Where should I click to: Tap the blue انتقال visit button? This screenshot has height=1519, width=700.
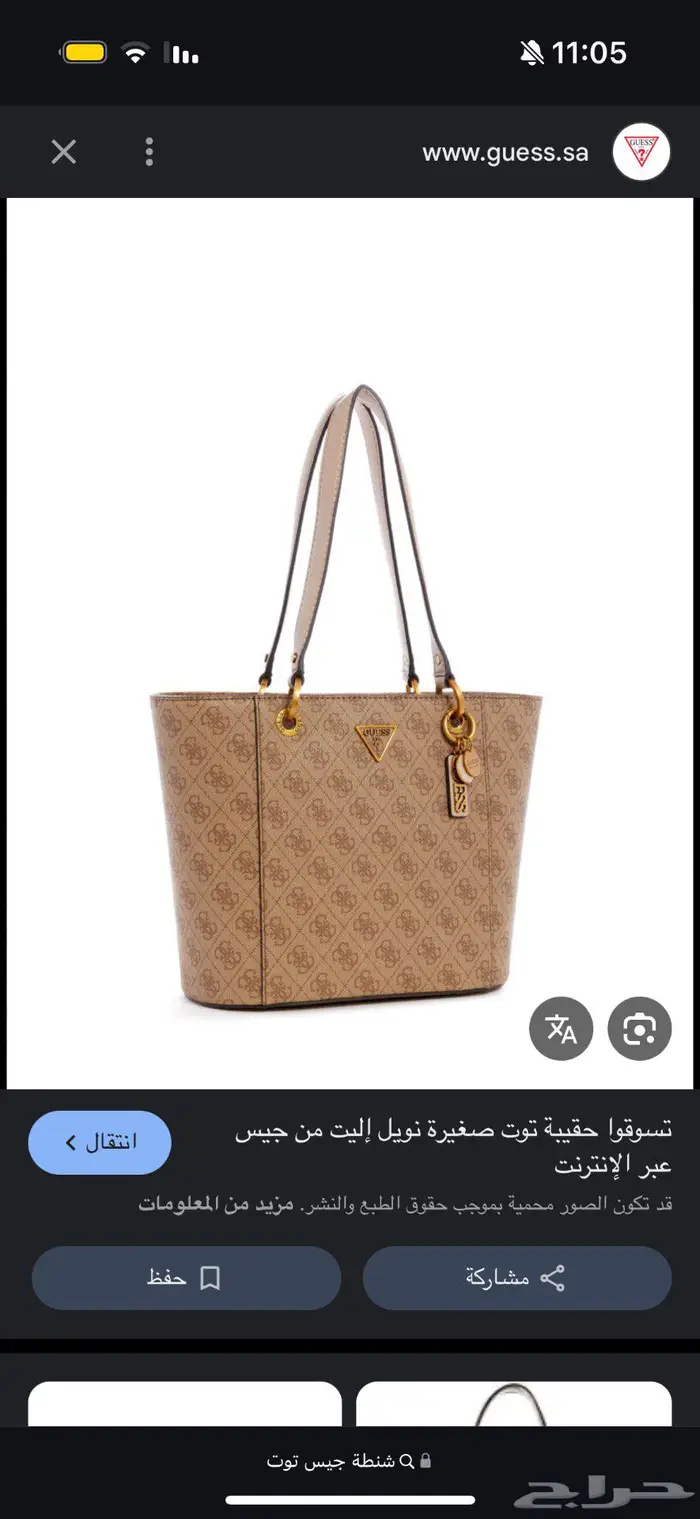[100, 1142]
